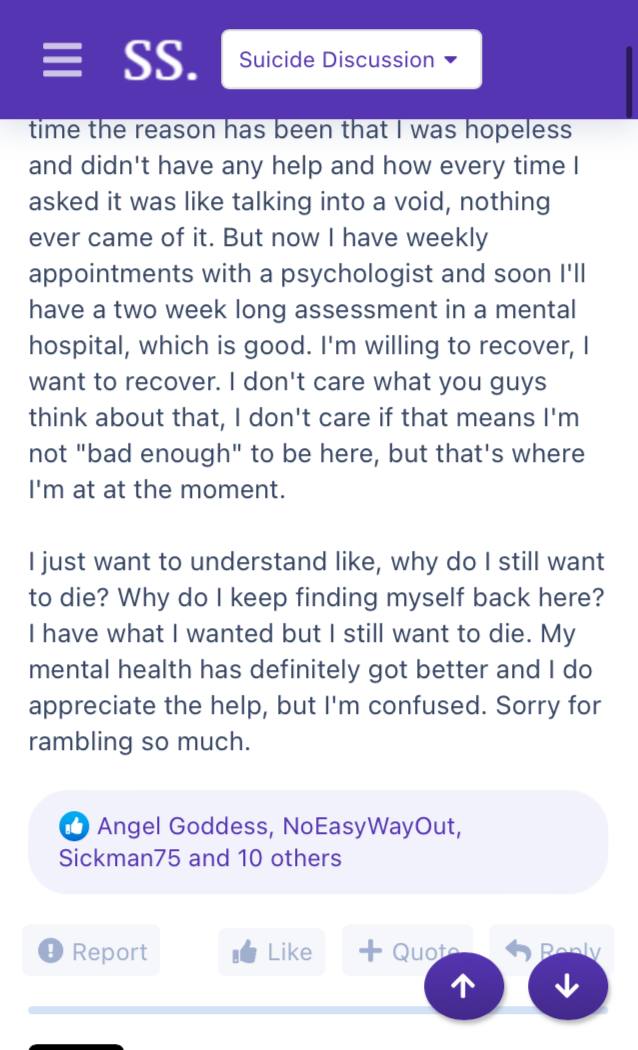The height and width of the screenshot is (1050, 638).
Task: Go to the SS. forum home
Action: (x=161, y=61)
